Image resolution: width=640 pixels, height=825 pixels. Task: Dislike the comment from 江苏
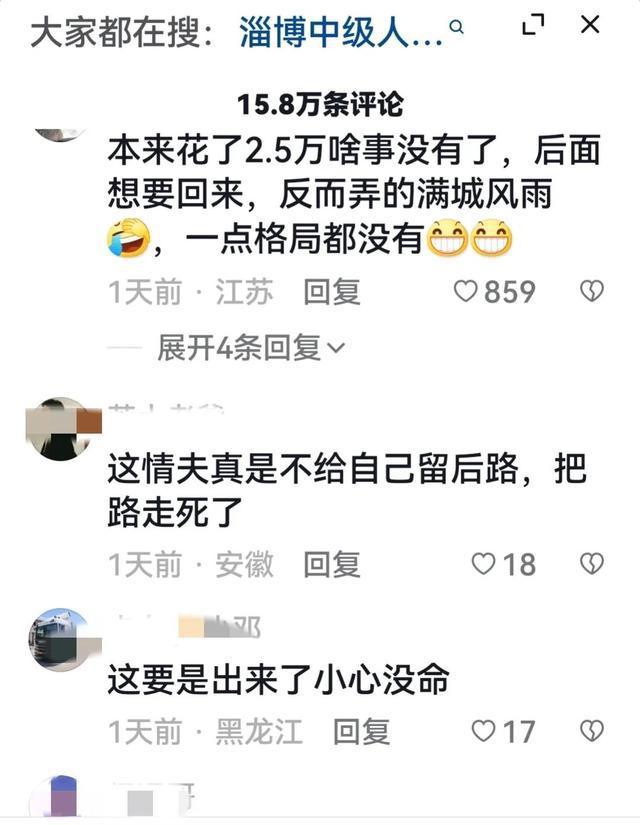pos(592,292)
